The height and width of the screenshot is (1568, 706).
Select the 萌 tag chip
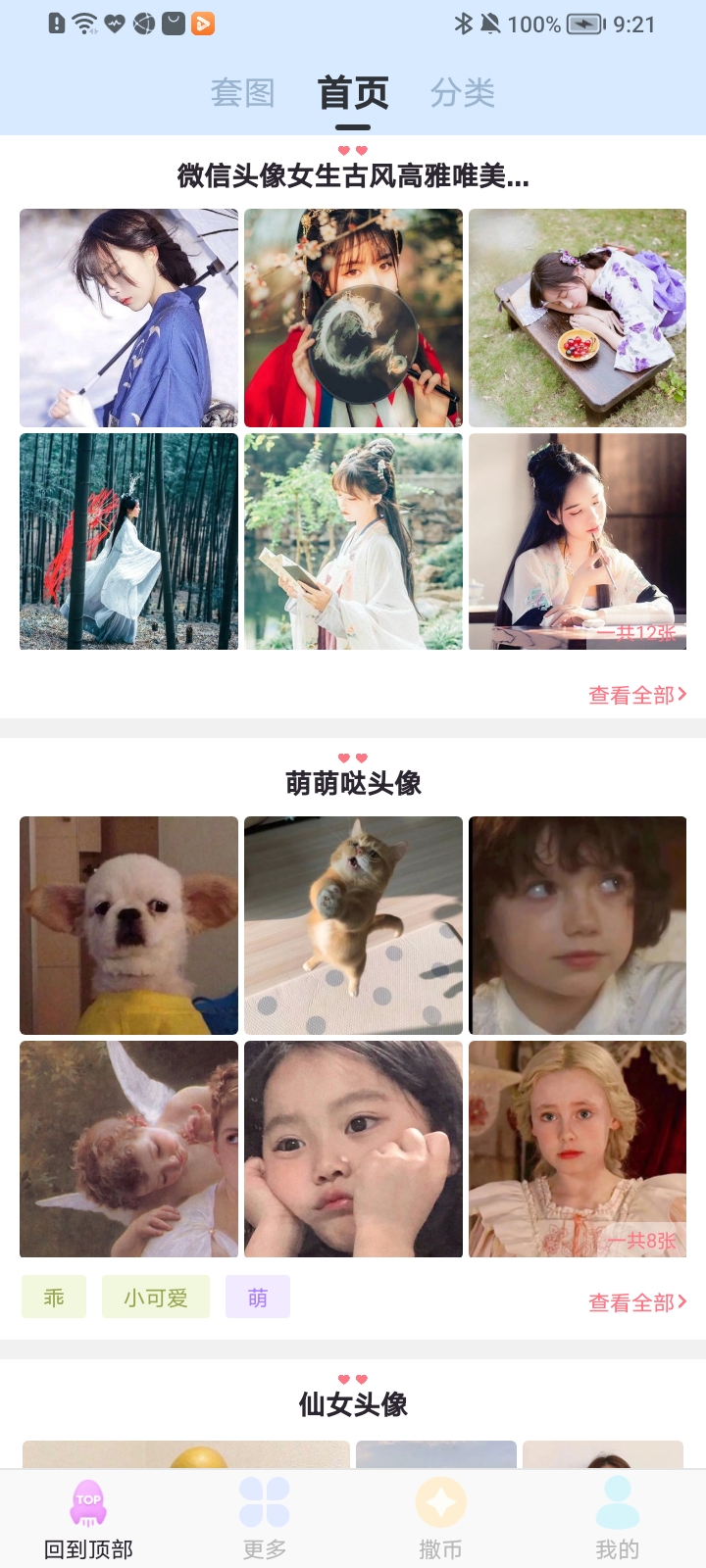[x=258, y=1298]
